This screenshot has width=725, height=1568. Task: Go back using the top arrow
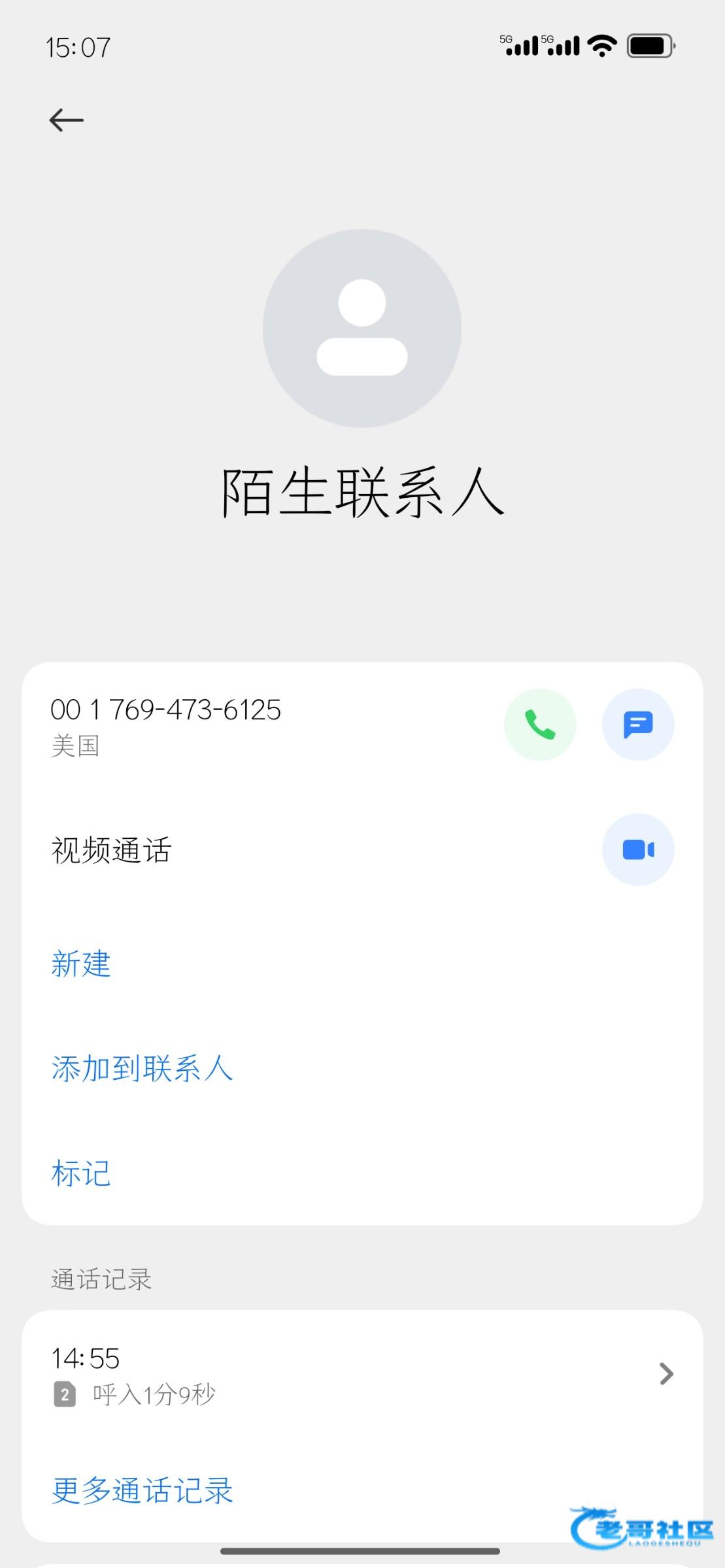pyautogui.click(x=67, y=120)
